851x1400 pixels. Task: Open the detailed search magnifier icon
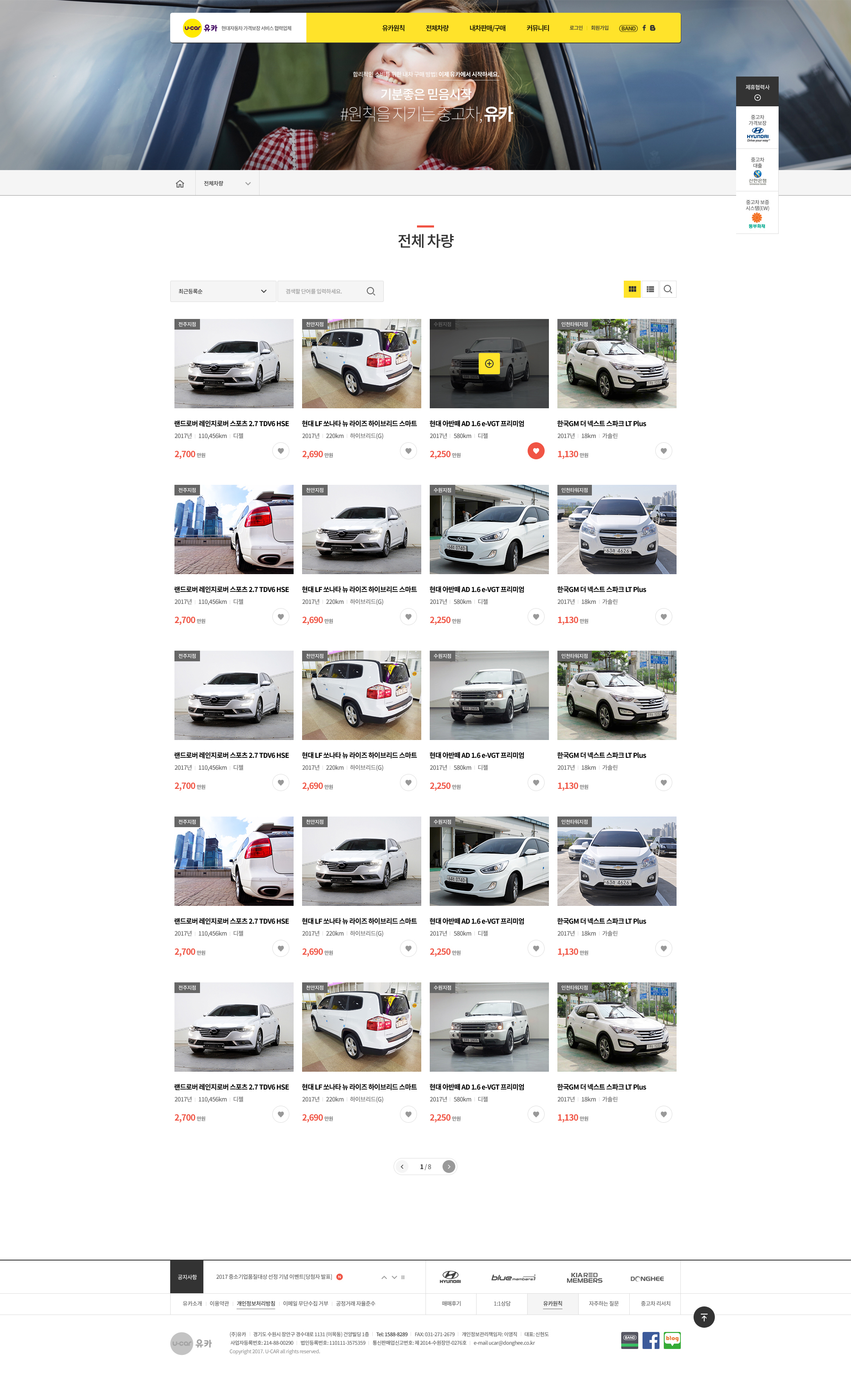click(x=668, y=289)
